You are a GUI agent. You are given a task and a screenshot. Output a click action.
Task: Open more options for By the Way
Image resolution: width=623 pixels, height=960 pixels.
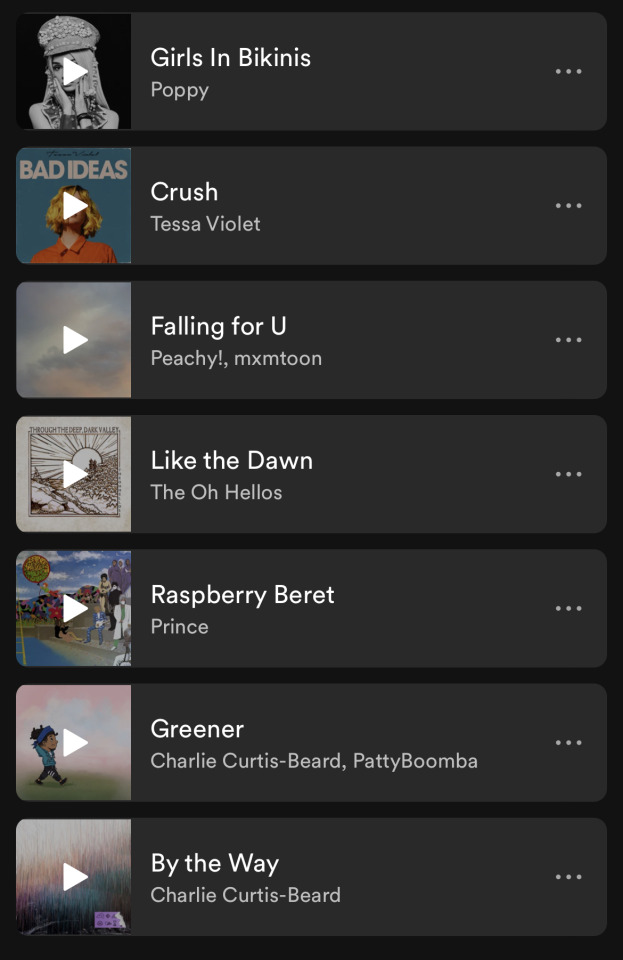[x=568, y=877]
